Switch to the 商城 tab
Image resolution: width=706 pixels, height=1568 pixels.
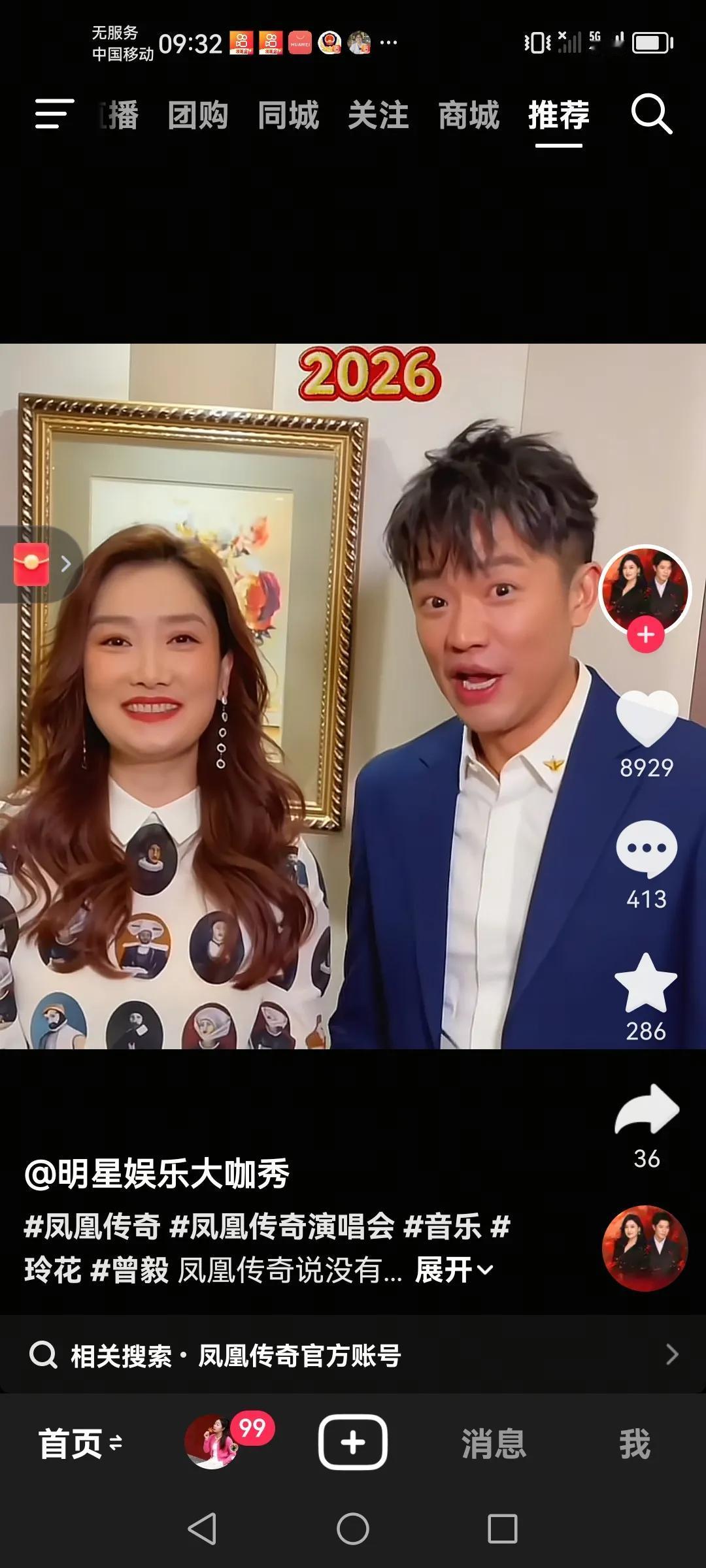(469, 114)
